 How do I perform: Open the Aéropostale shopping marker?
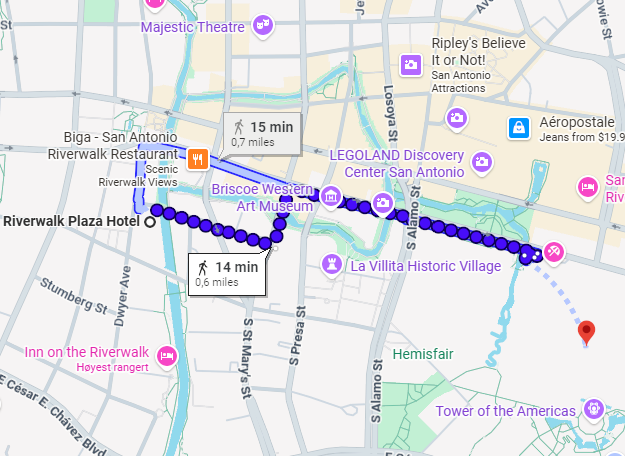[519, 127]
